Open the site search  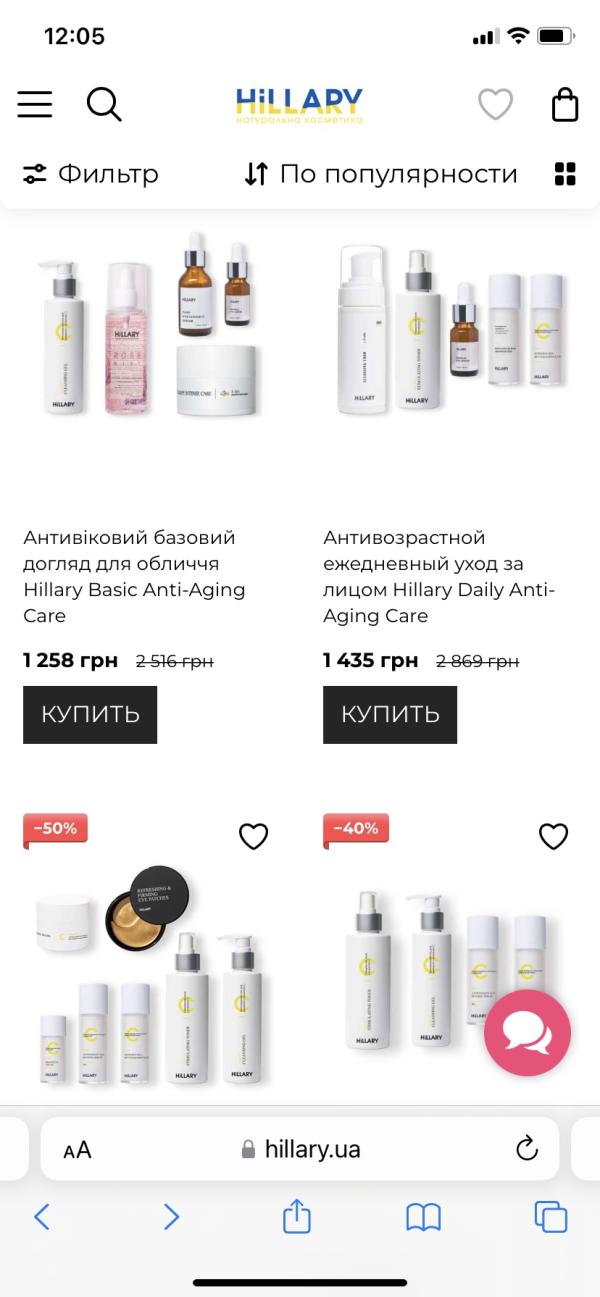pyautogui.click(x=104, y=104)
